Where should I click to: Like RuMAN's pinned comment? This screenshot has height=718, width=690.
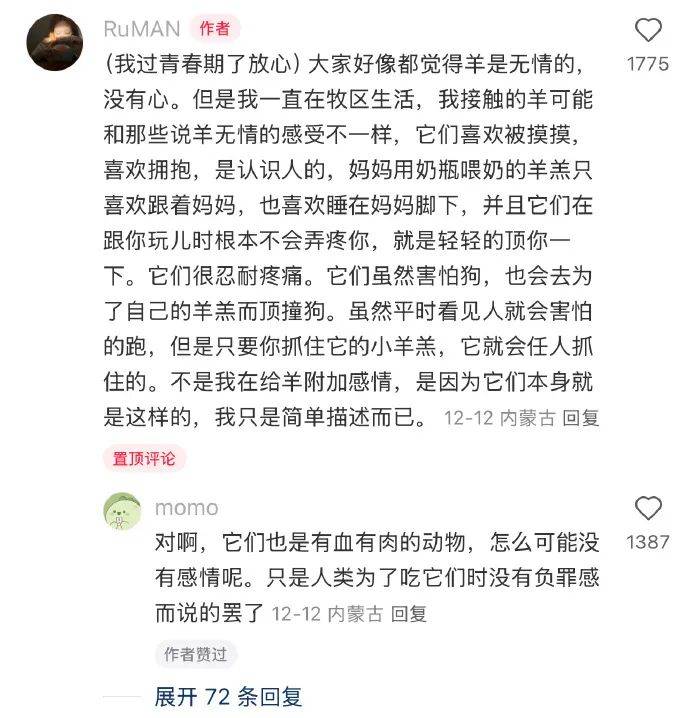648,32
